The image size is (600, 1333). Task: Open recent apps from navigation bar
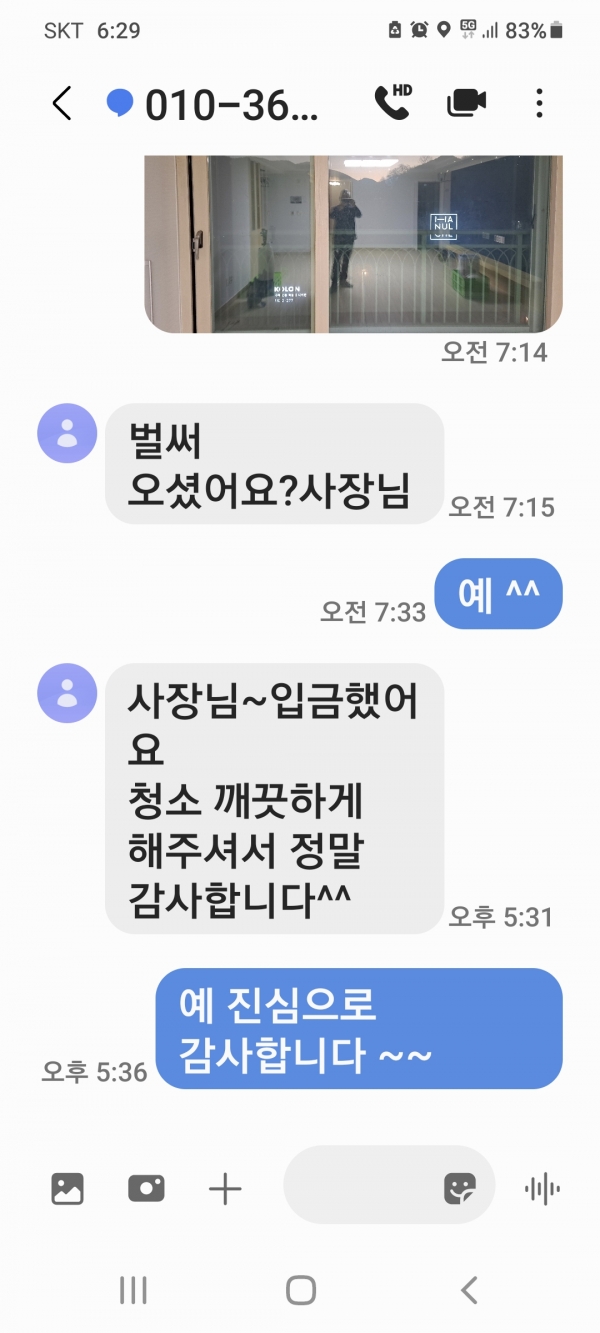point(133,1290)
